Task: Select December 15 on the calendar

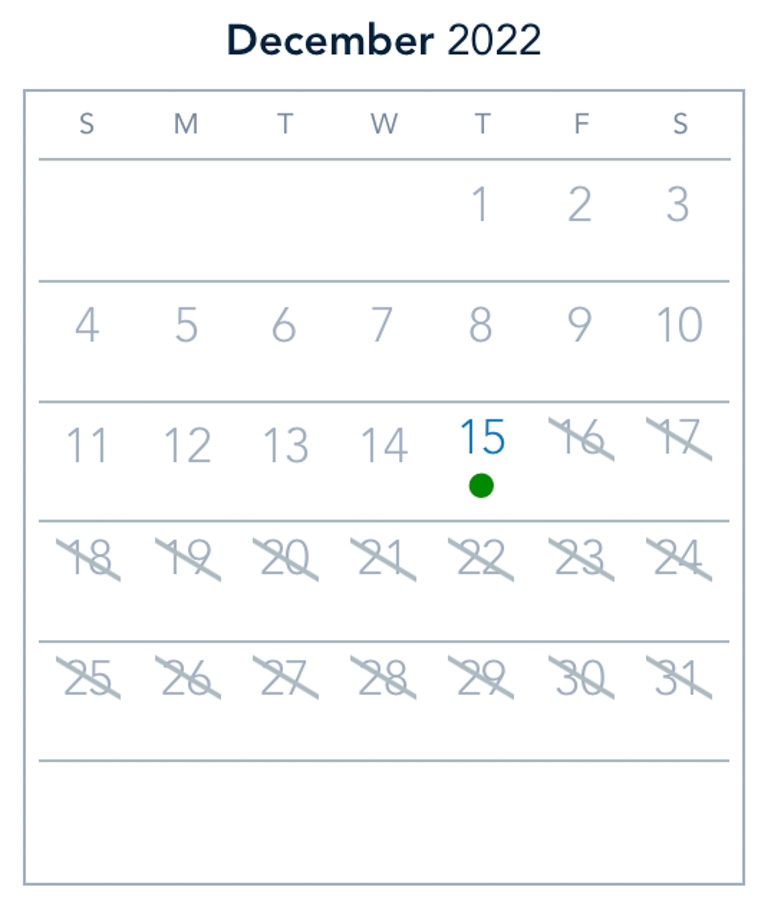Action: (481, 440)
